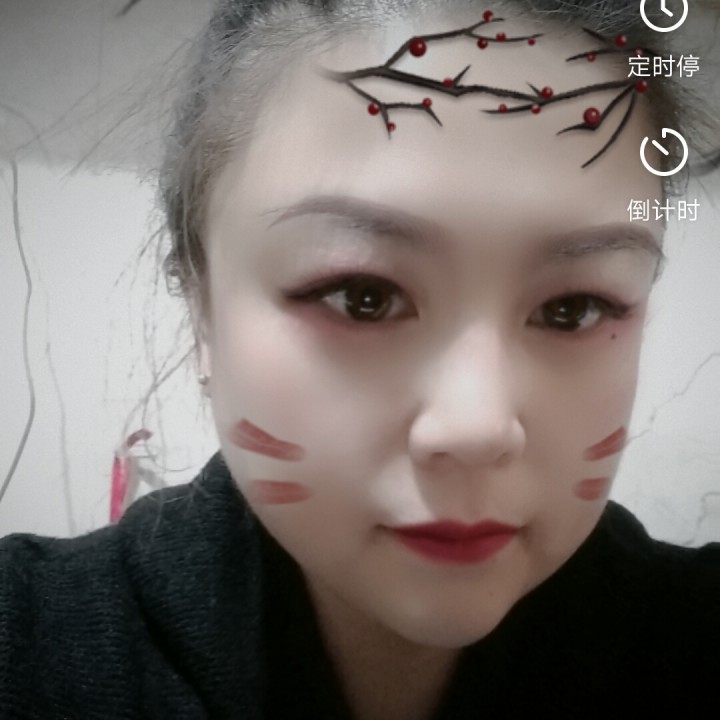Tap the 定时停 timed stop icon
Screen dimensions: 720x720
pyautogui.click(x=664, y=14)
